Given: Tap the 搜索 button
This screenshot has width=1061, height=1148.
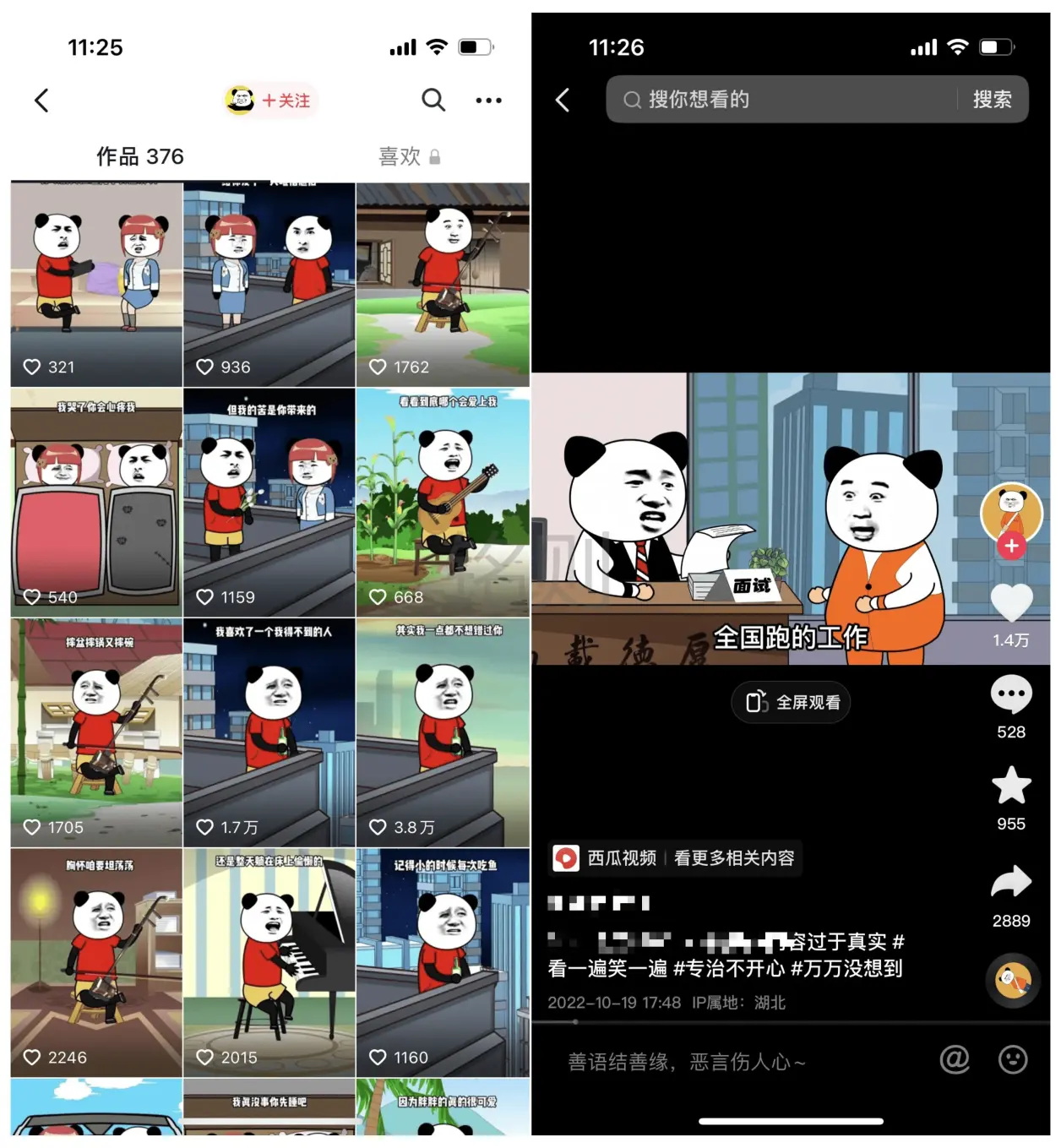Looking at the screenshot, I should coord(992,100).
